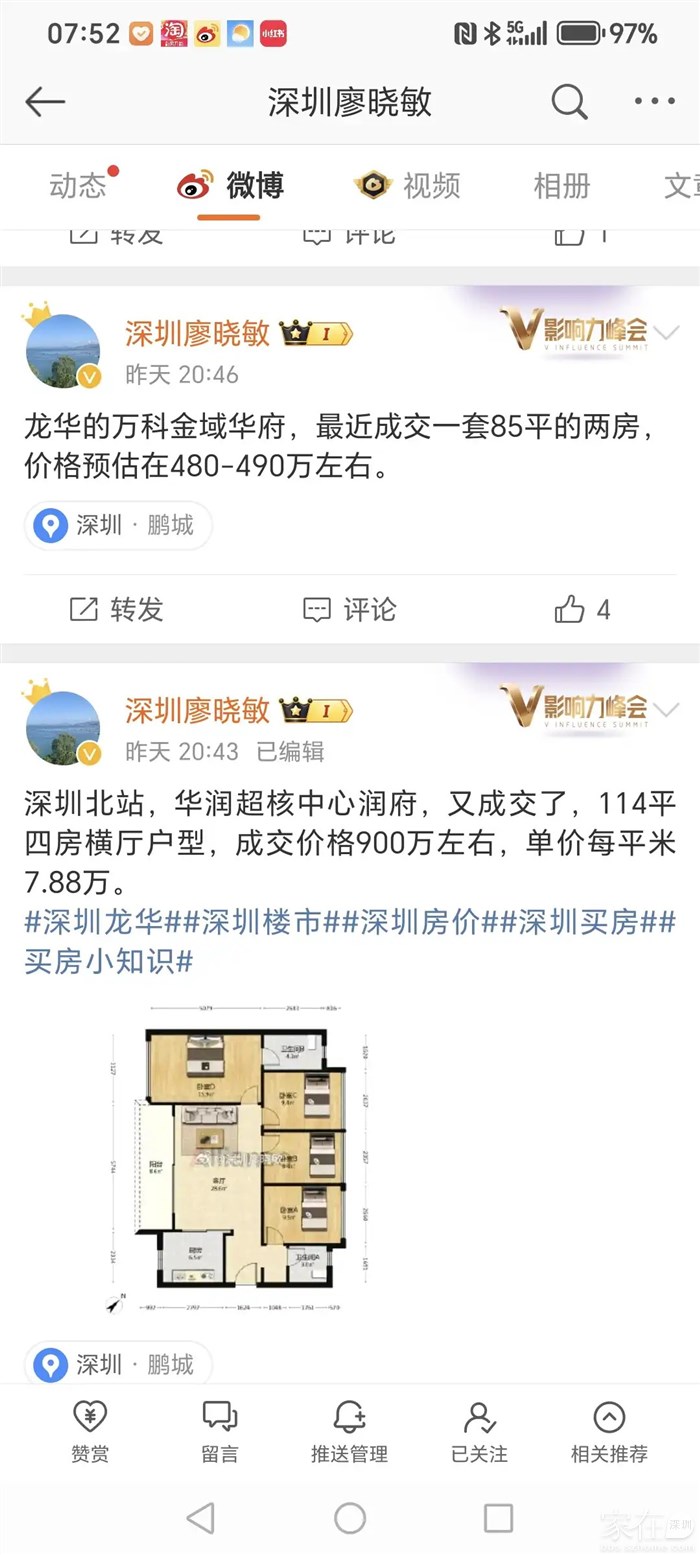Go back using the top arrow
The width and height of the screenshot is (700, 1555).
(45, 101)
